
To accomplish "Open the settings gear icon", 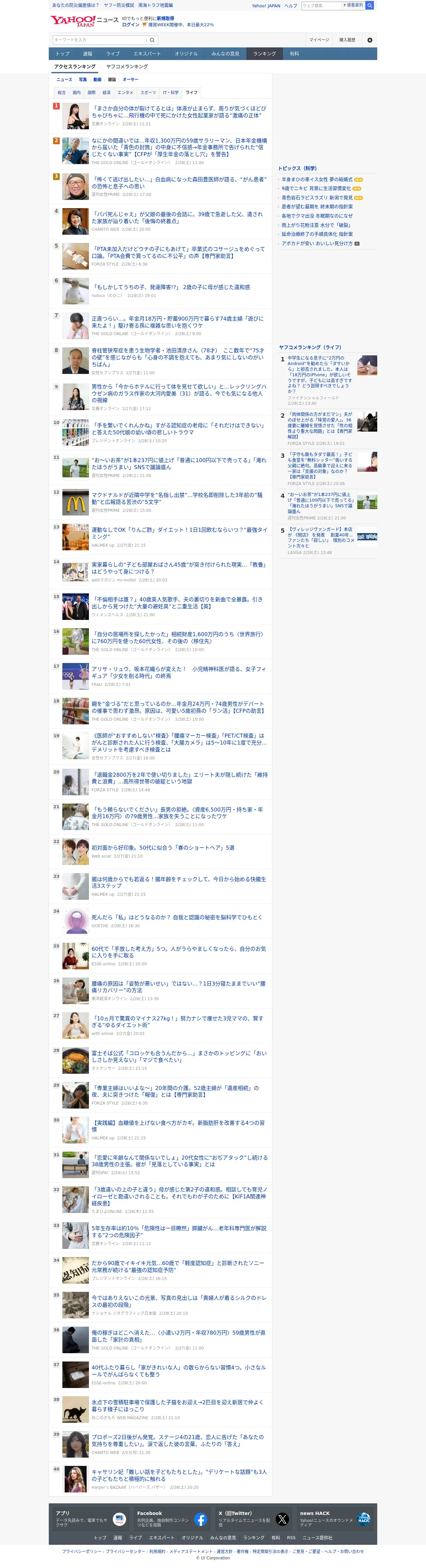I will pyautogui.click(x=369, y=40).
